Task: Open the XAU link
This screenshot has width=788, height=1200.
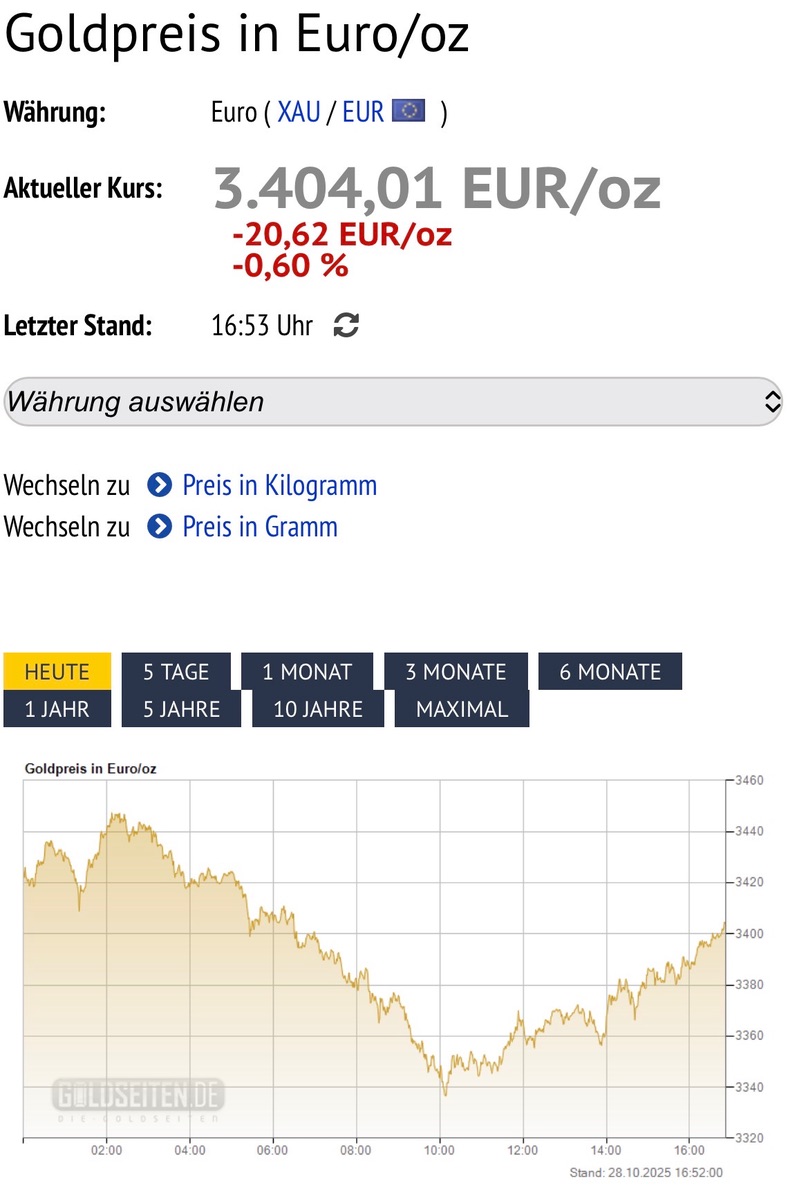Action: [x=299, y=112]
